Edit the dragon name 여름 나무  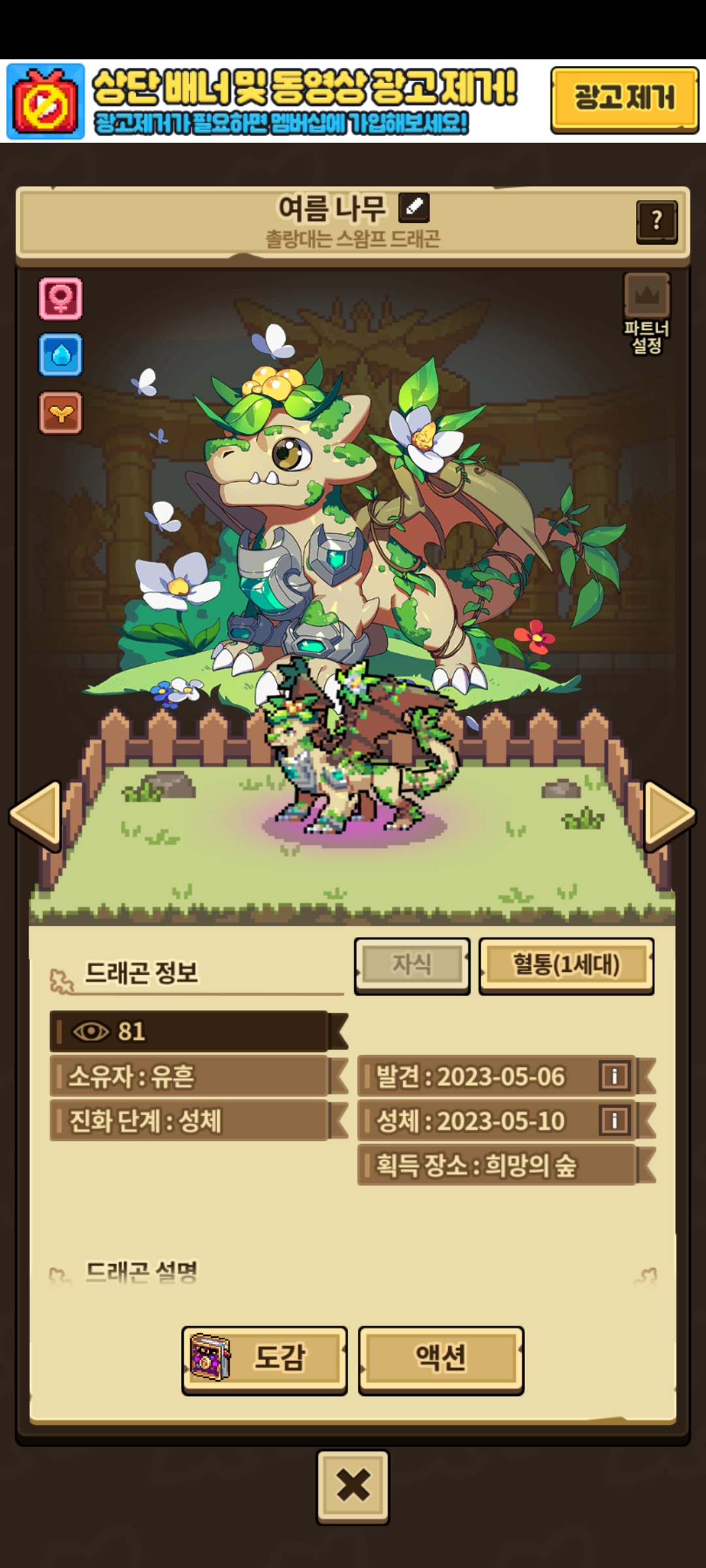click(x=414, y=208)
